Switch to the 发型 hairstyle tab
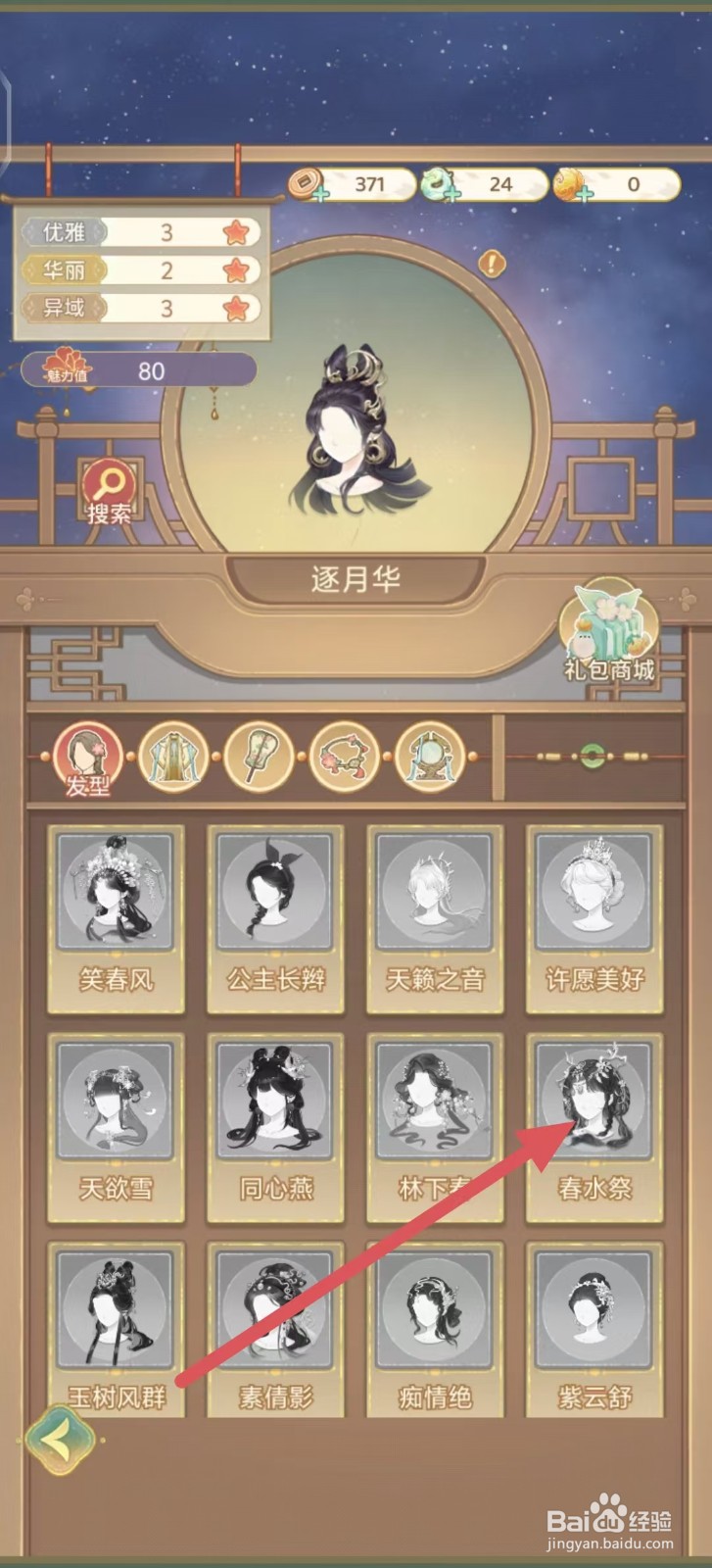712x1568 pixels. click(86, 757)
